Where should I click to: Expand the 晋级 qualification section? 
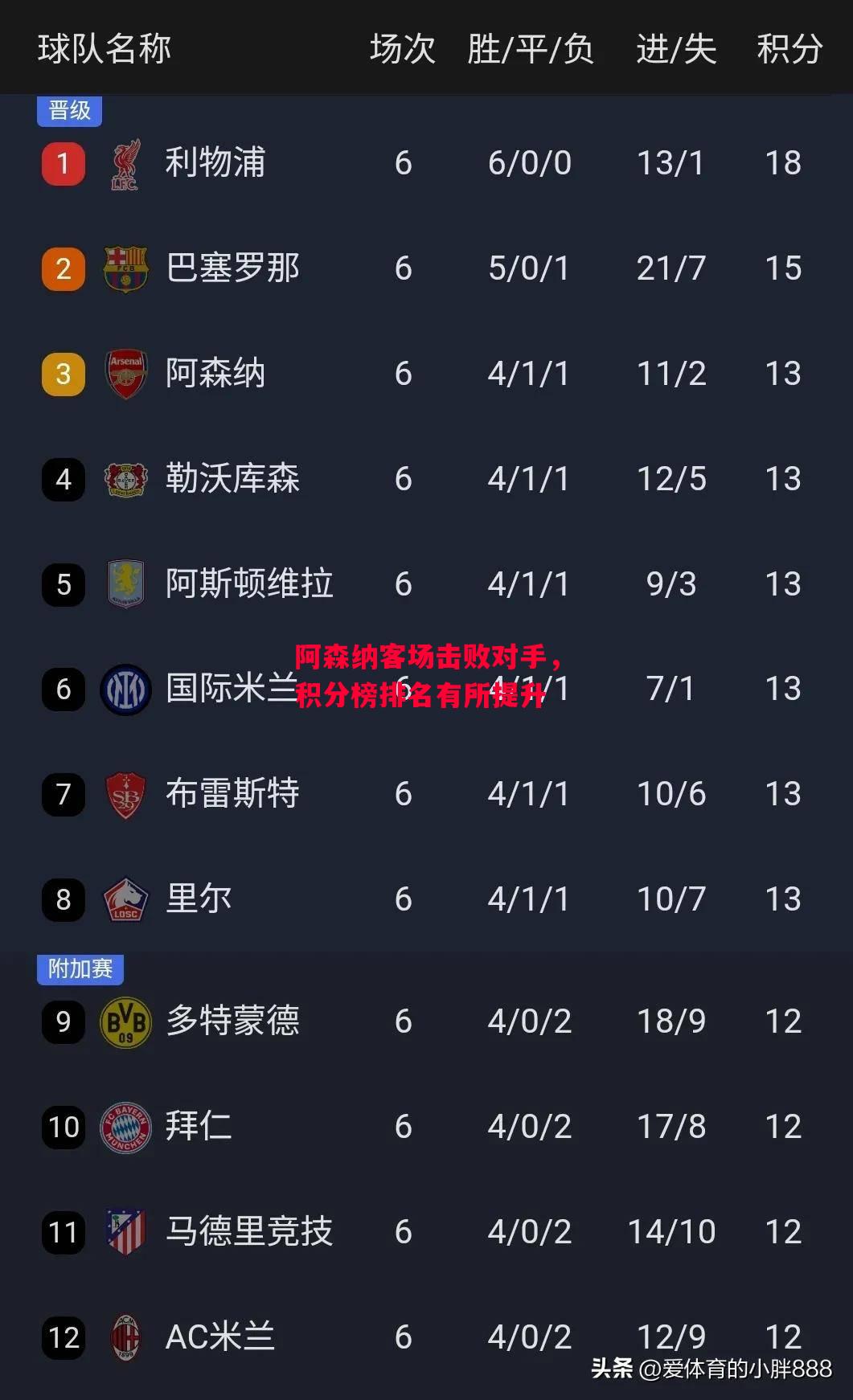(x=68, y=112)
